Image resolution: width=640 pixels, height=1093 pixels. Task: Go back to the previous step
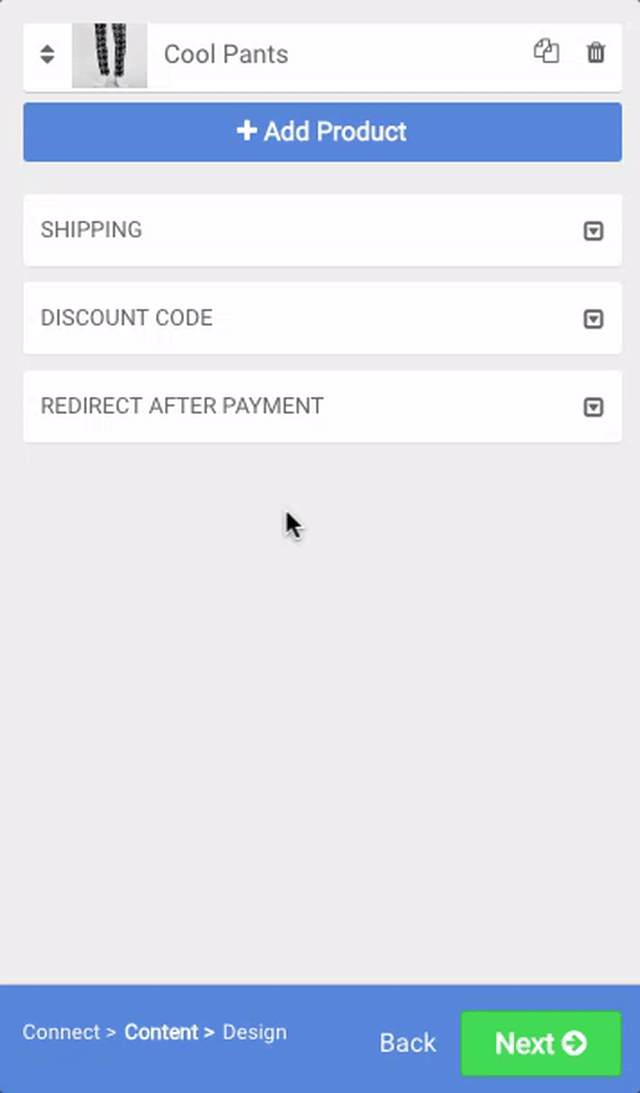click(x=408, y=1043)
